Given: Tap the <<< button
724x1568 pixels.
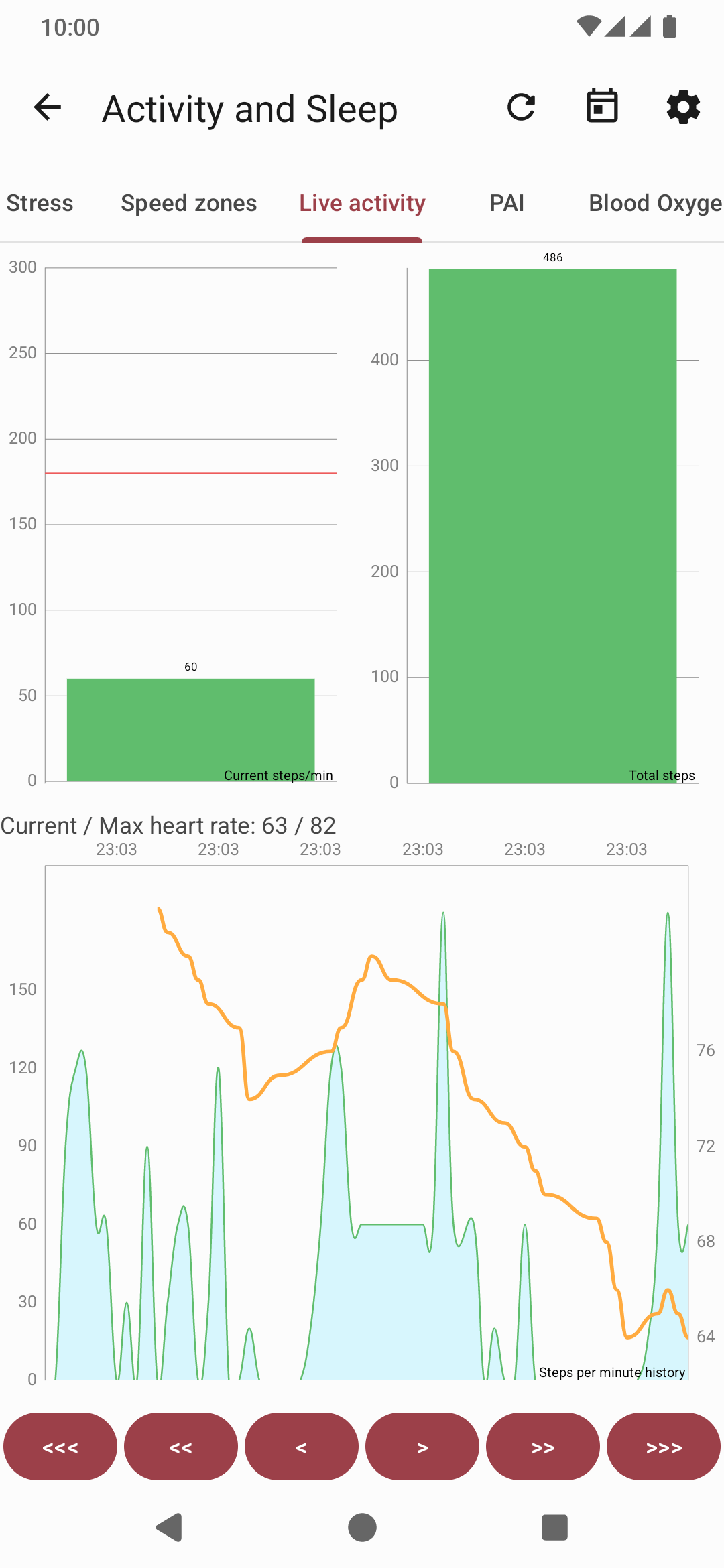Looking at the screenshot, I should click(x=60, y=1447).
